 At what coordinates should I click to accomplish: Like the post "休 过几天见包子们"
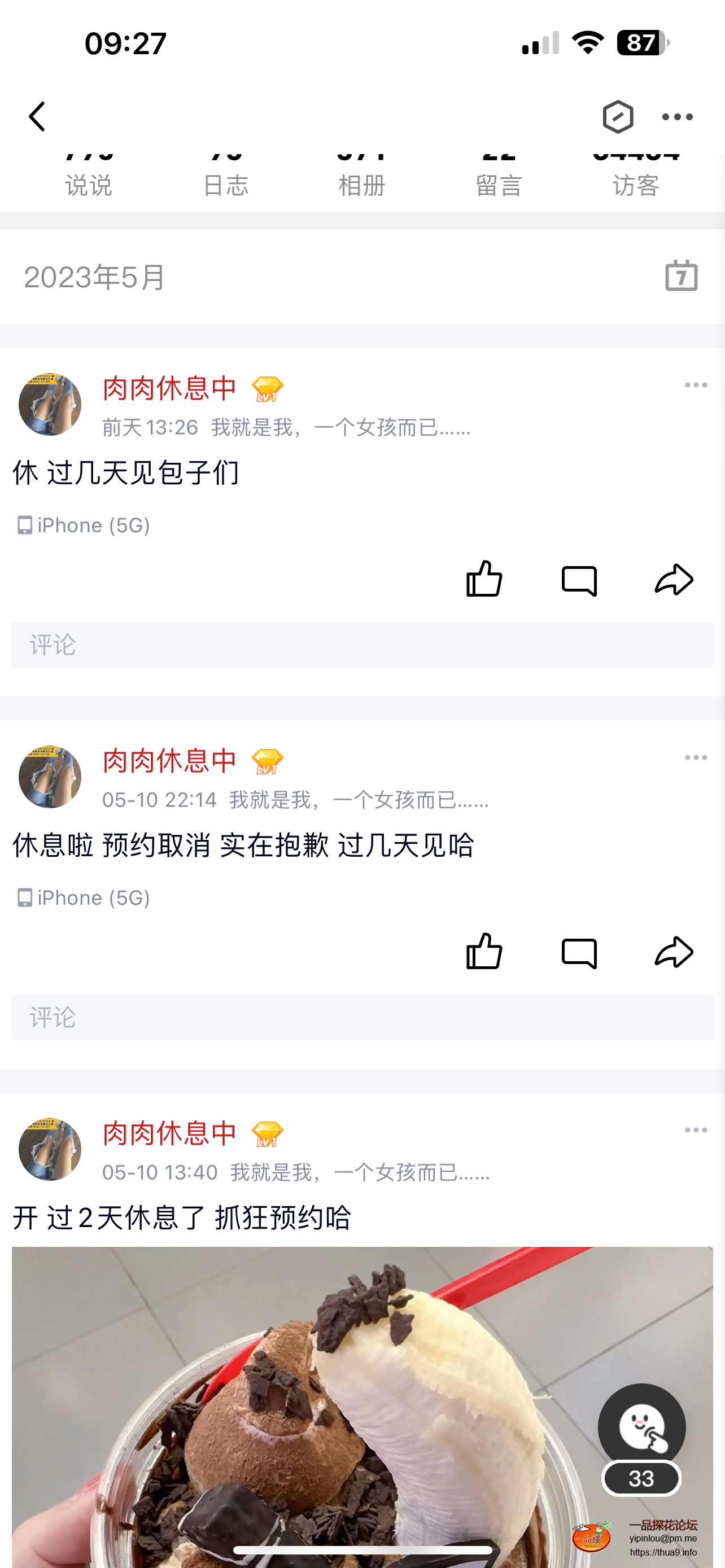point(484,579)
